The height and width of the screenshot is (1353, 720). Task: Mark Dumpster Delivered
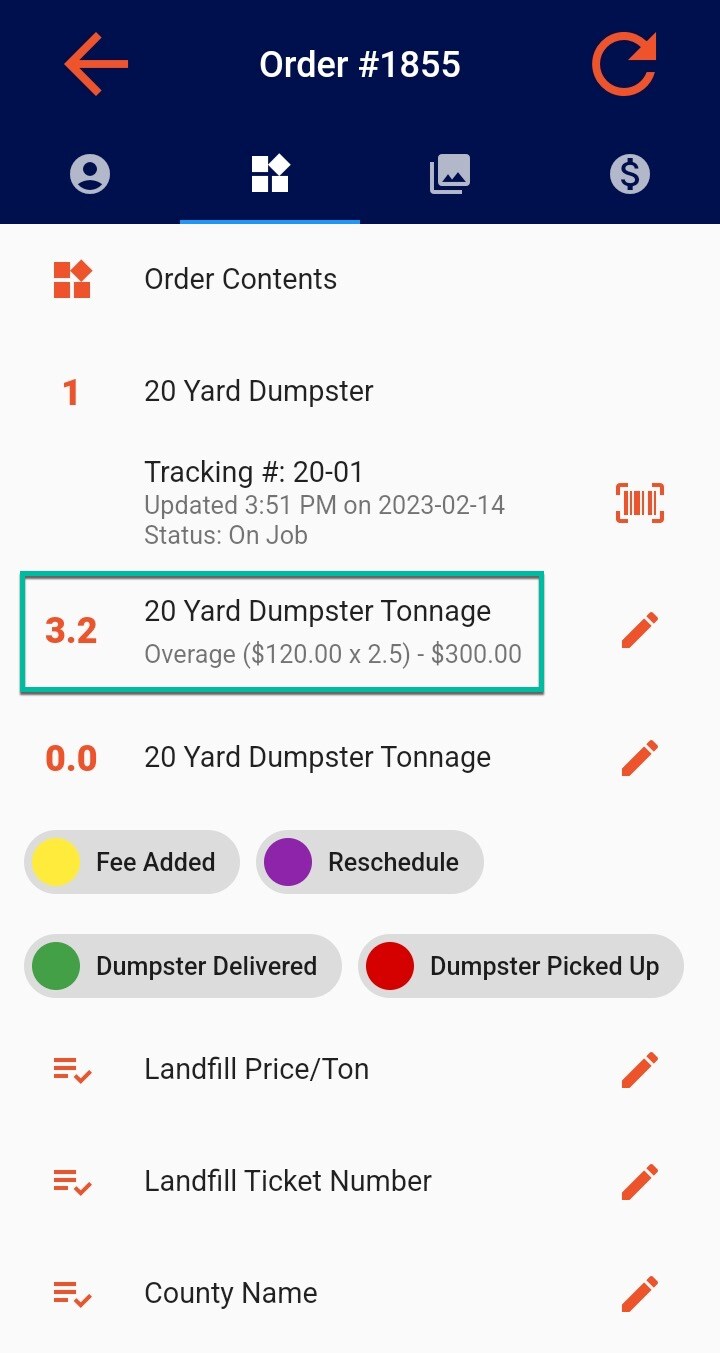tap(183, 966)
